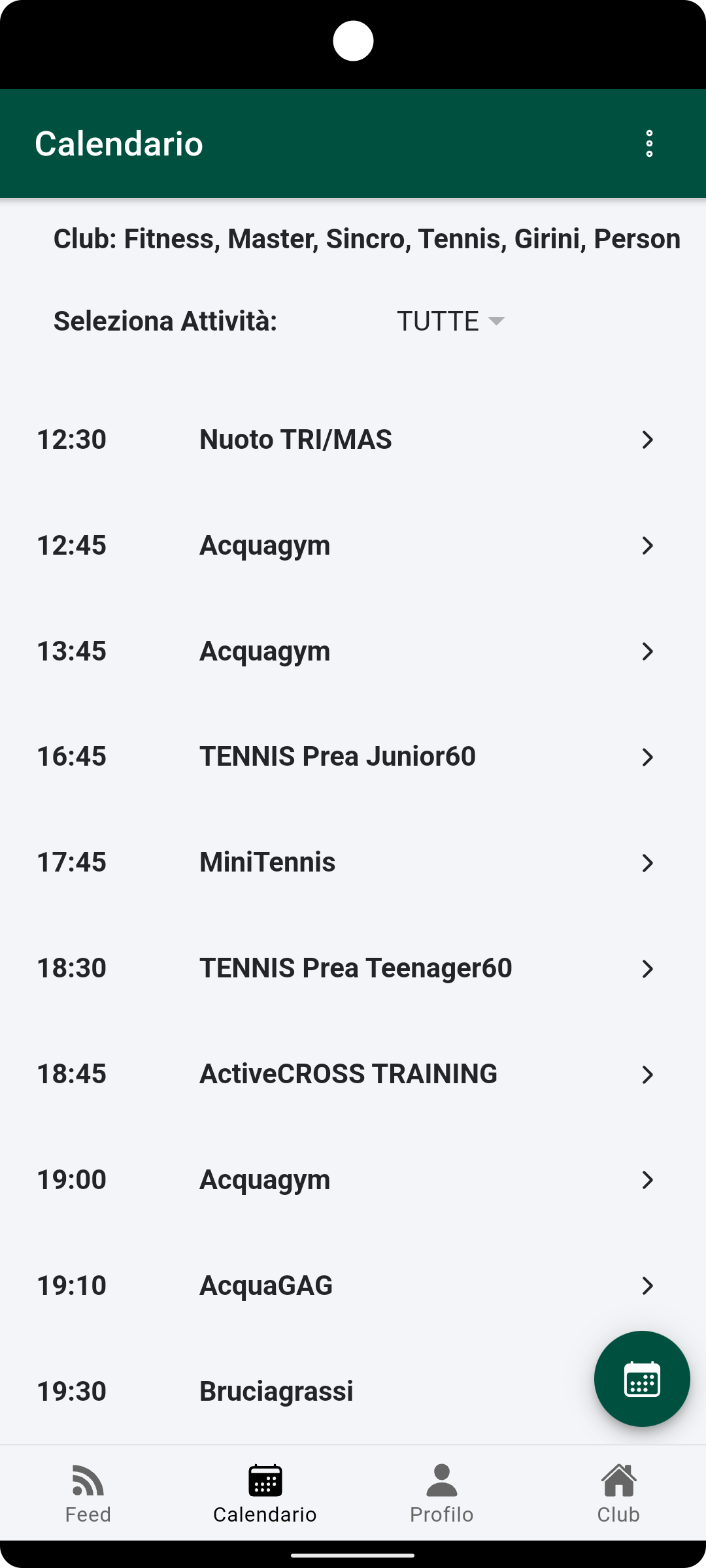Select the Calendario tab in bottom navigation

pyautogui.click(x=265, y=1494)
